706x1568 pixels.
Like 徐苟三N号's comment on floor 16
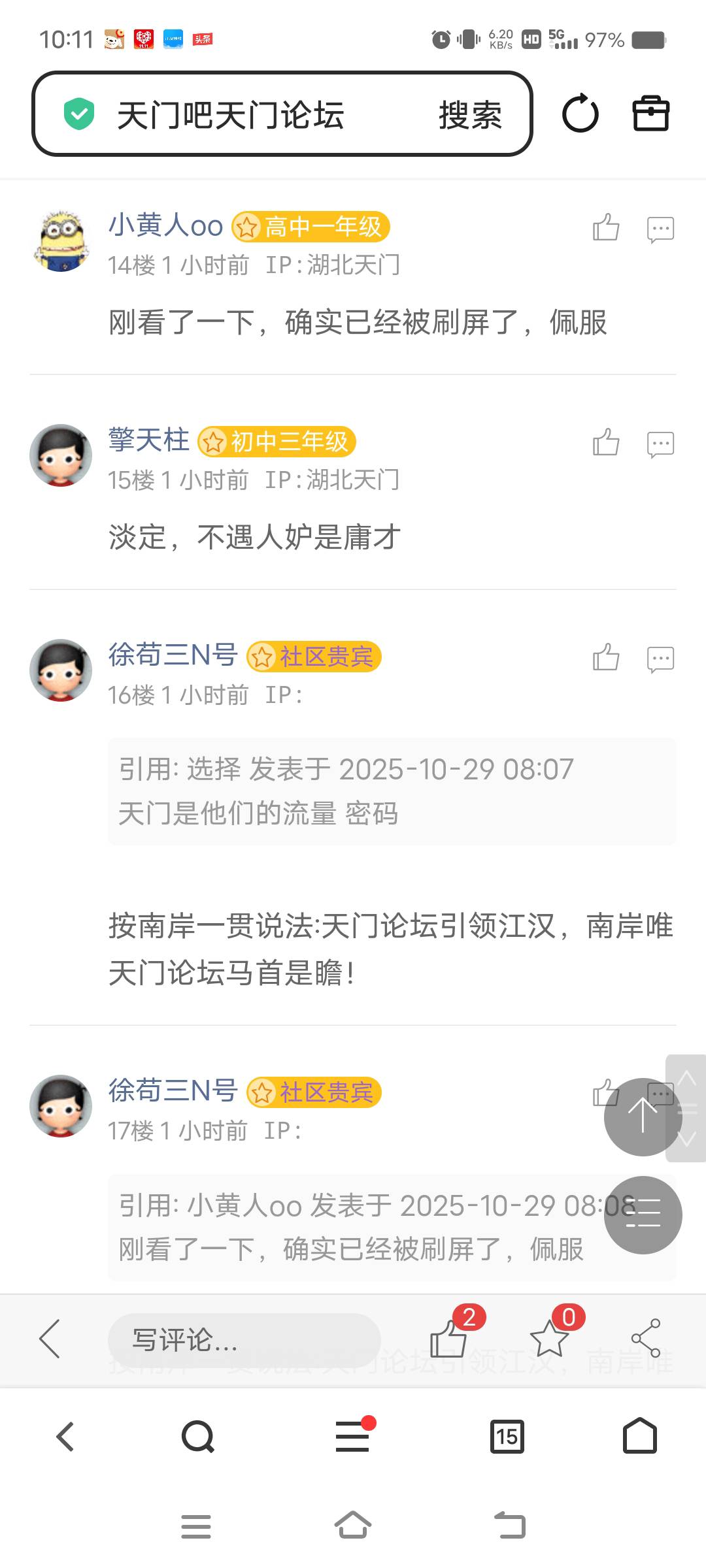[605, 658]
